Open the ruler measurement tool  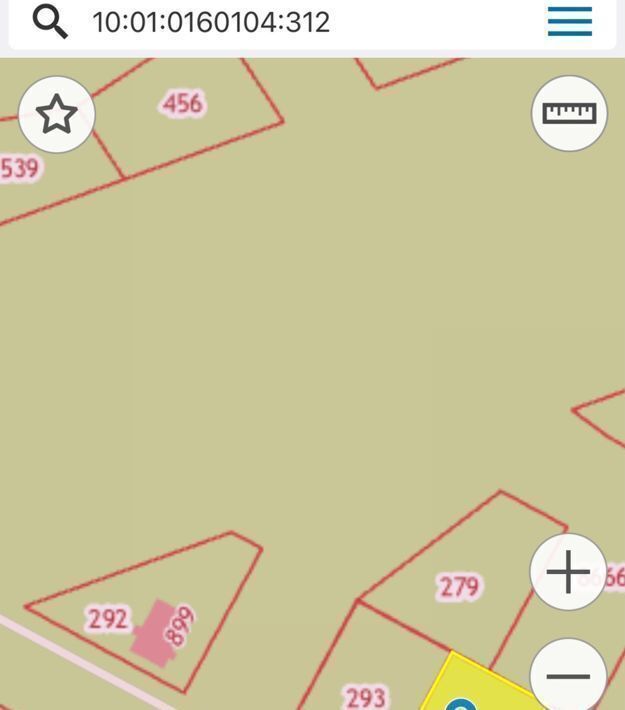(569, 113)
